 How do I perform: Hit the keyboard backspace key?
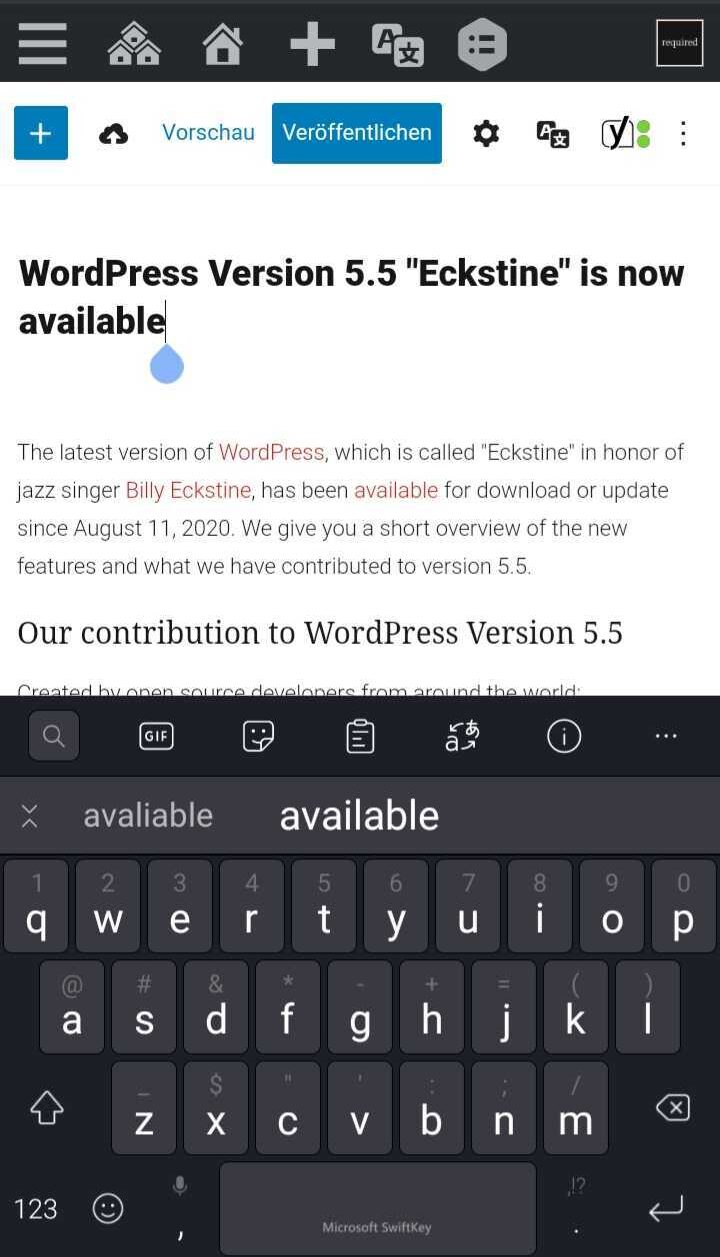point(672,1107)
